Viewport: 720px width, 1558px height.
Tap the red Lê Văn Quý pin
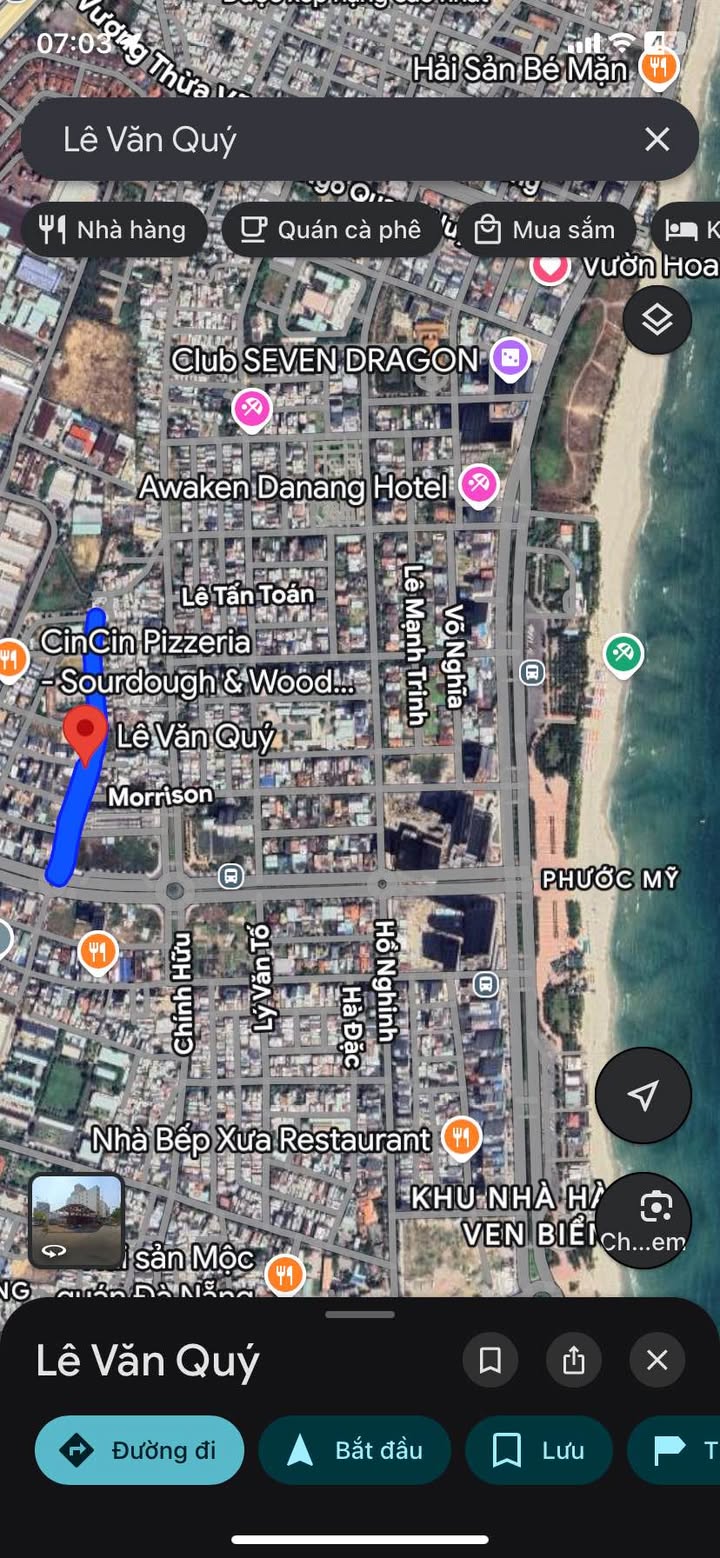point(85,733)
